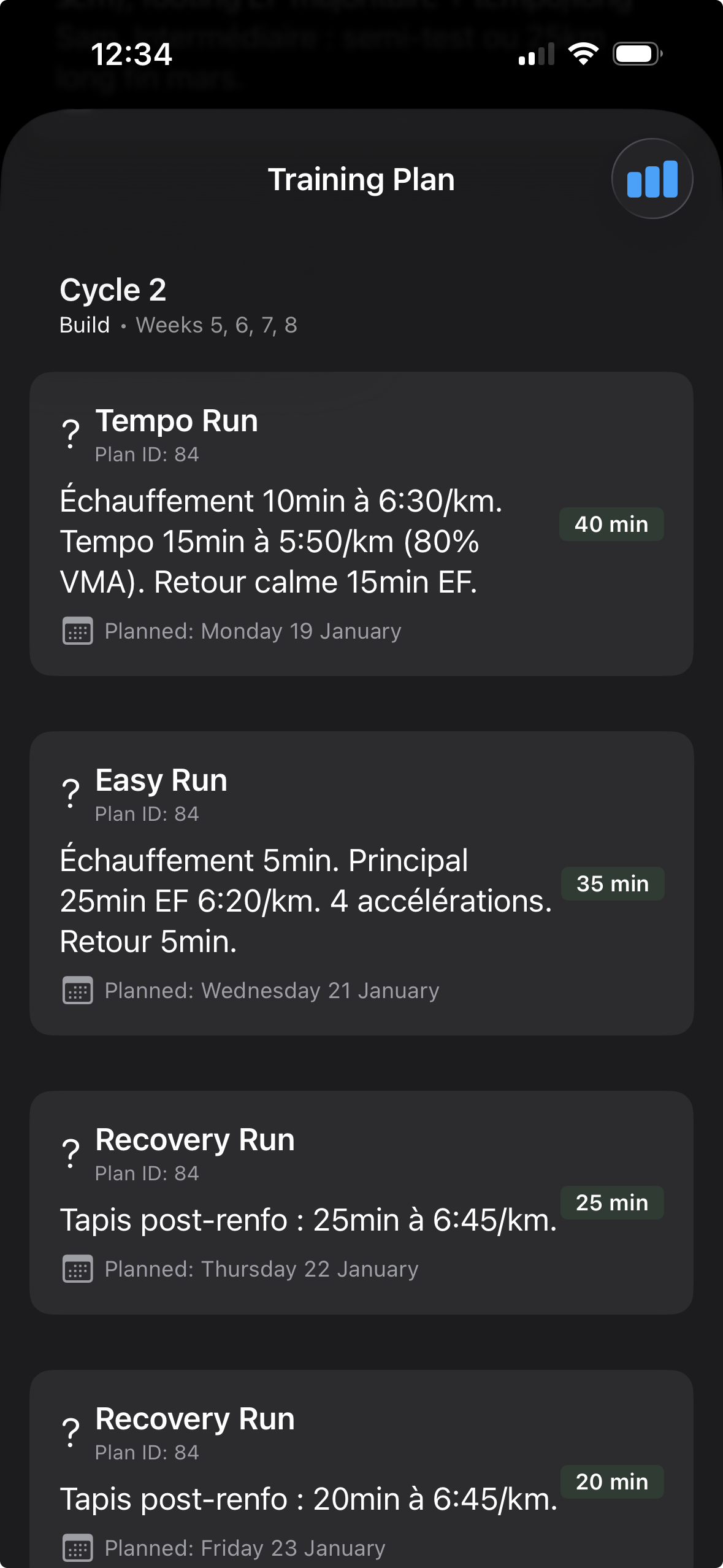View the Recovery Run planned Friday 23 January
The height and width of the screenshot is (1568, 723).
(361, 1472)
